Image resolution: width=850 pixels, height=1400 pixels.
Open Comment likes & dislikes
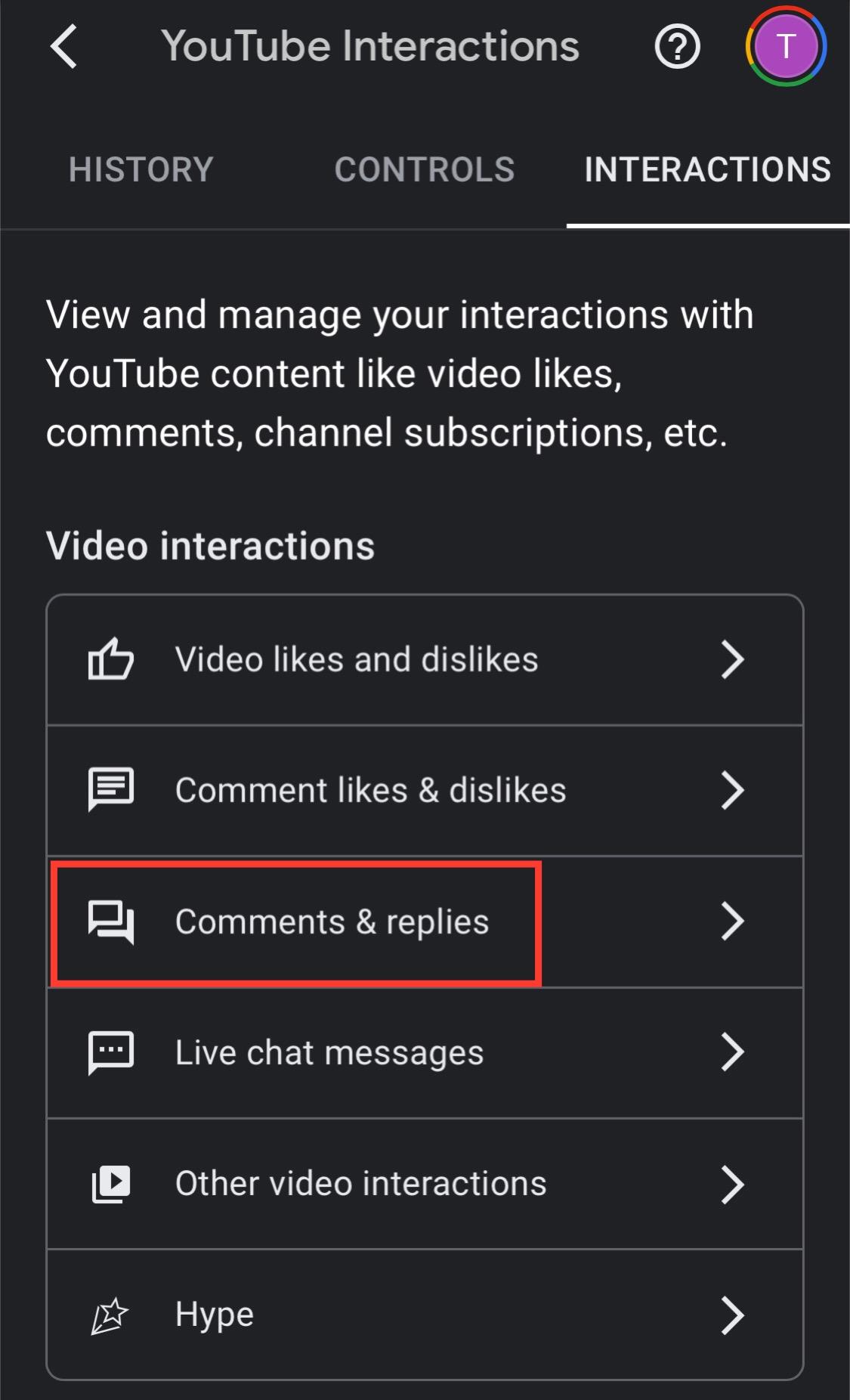(425, 791)
